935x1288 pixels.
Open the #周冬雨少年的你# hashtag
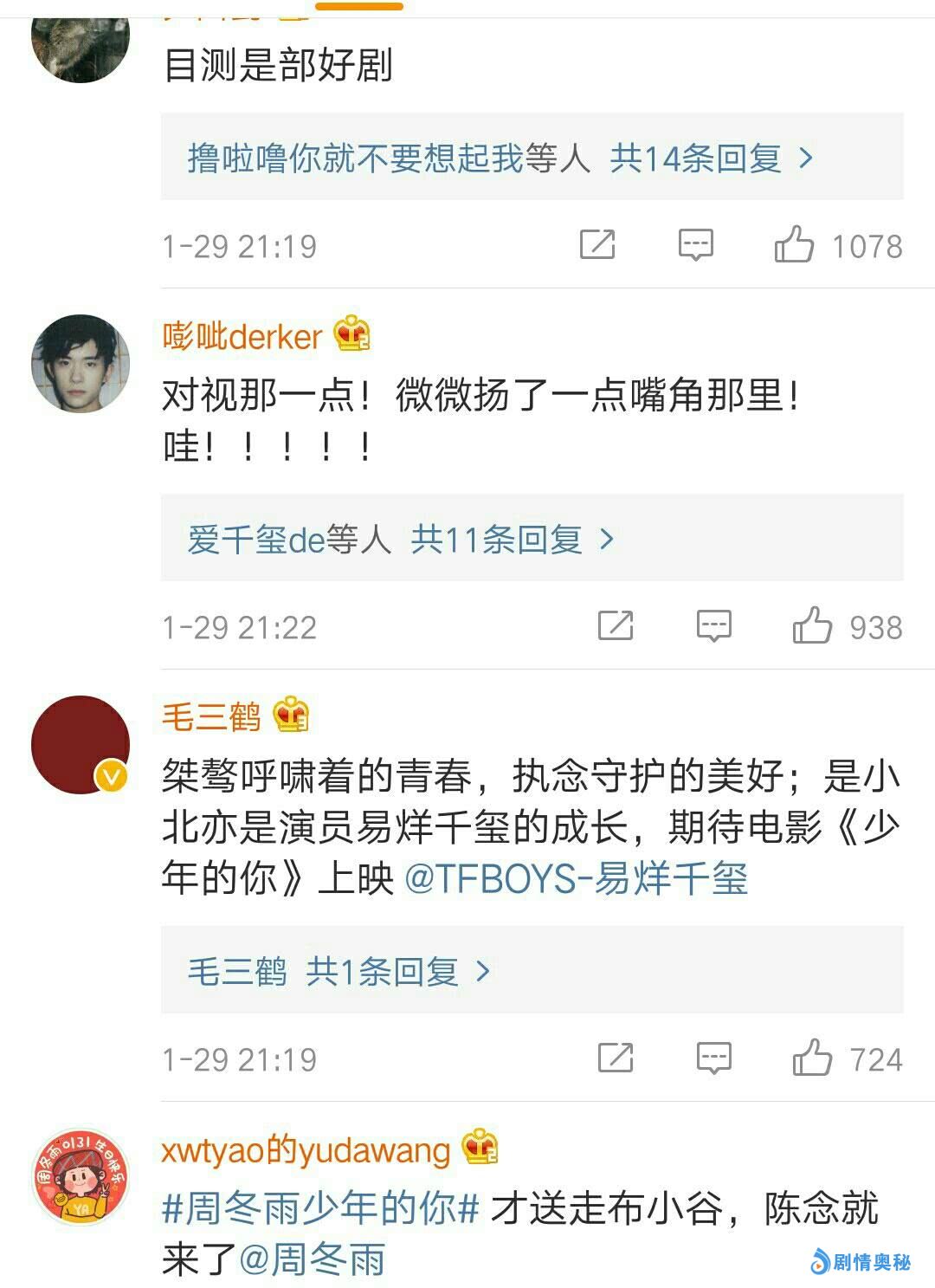tap(320, 1208)
